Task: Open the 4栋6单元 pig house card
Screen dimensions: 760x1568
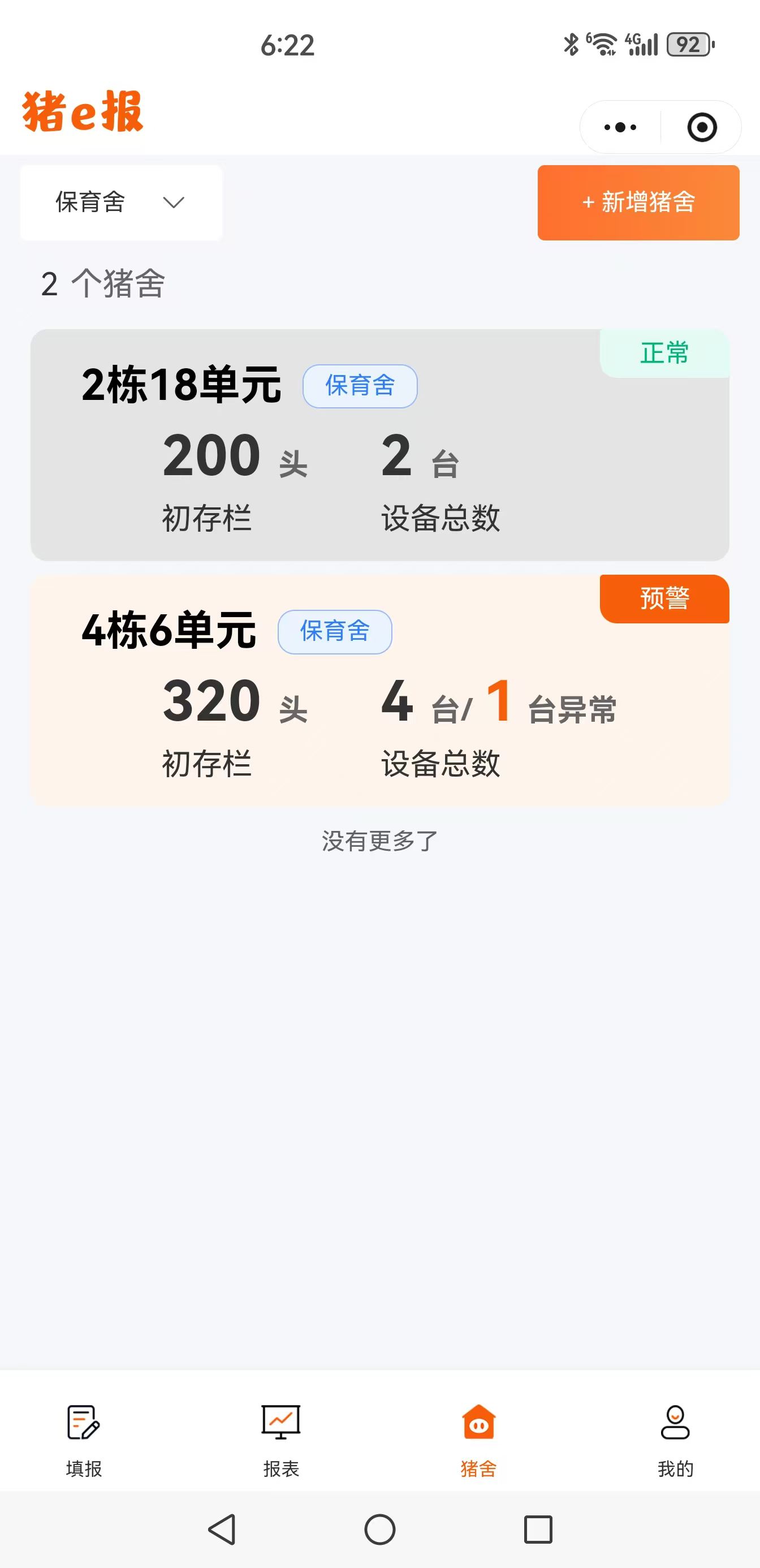Action: (x=379, y=690)
